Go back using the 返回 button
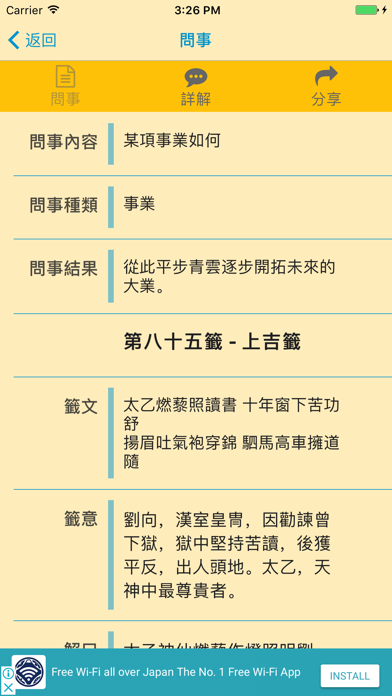 pos(32,40)
